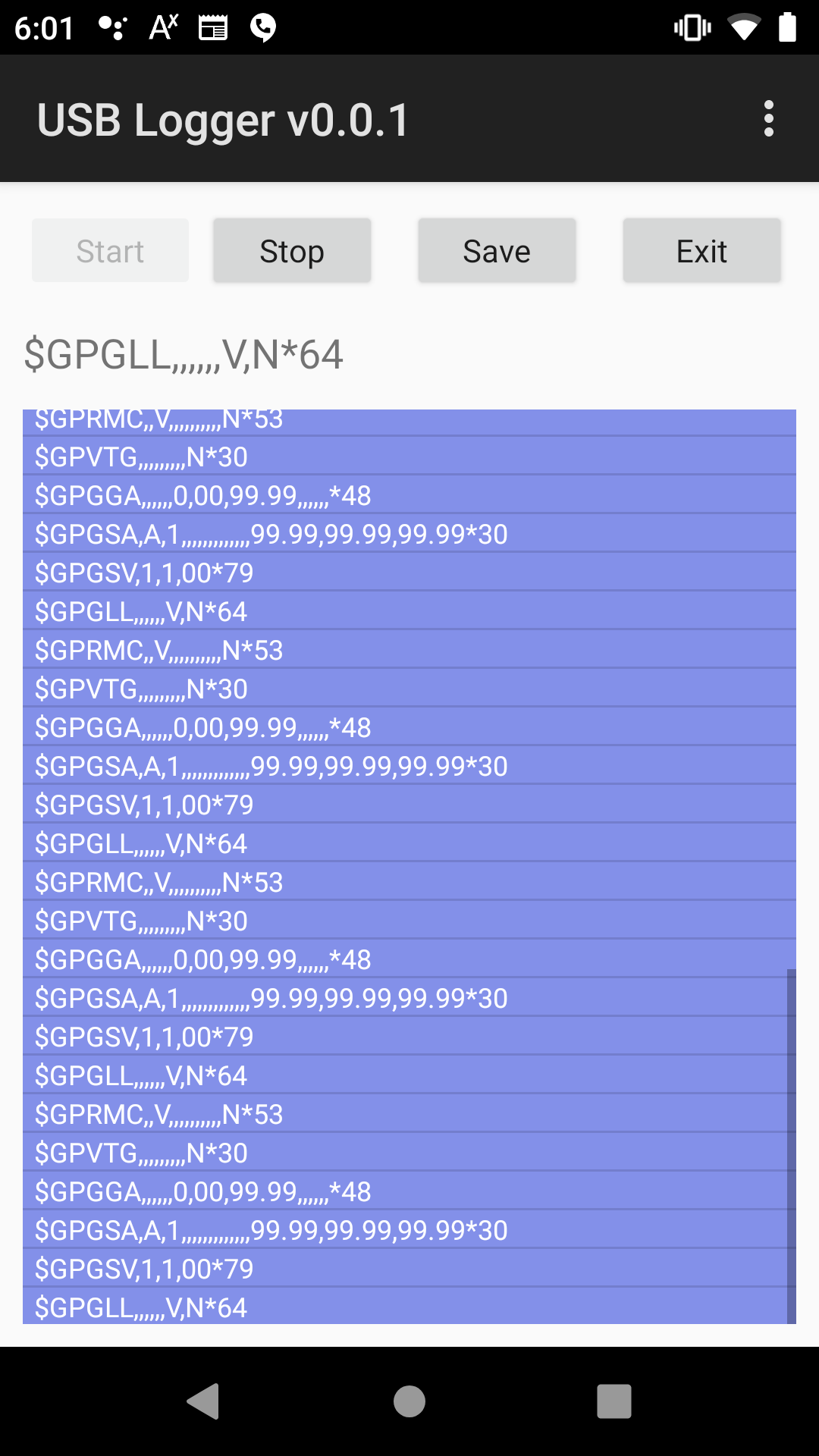Tap the home button in the navigation bar
819x1456 pixels.
(x=409, y=1401)
